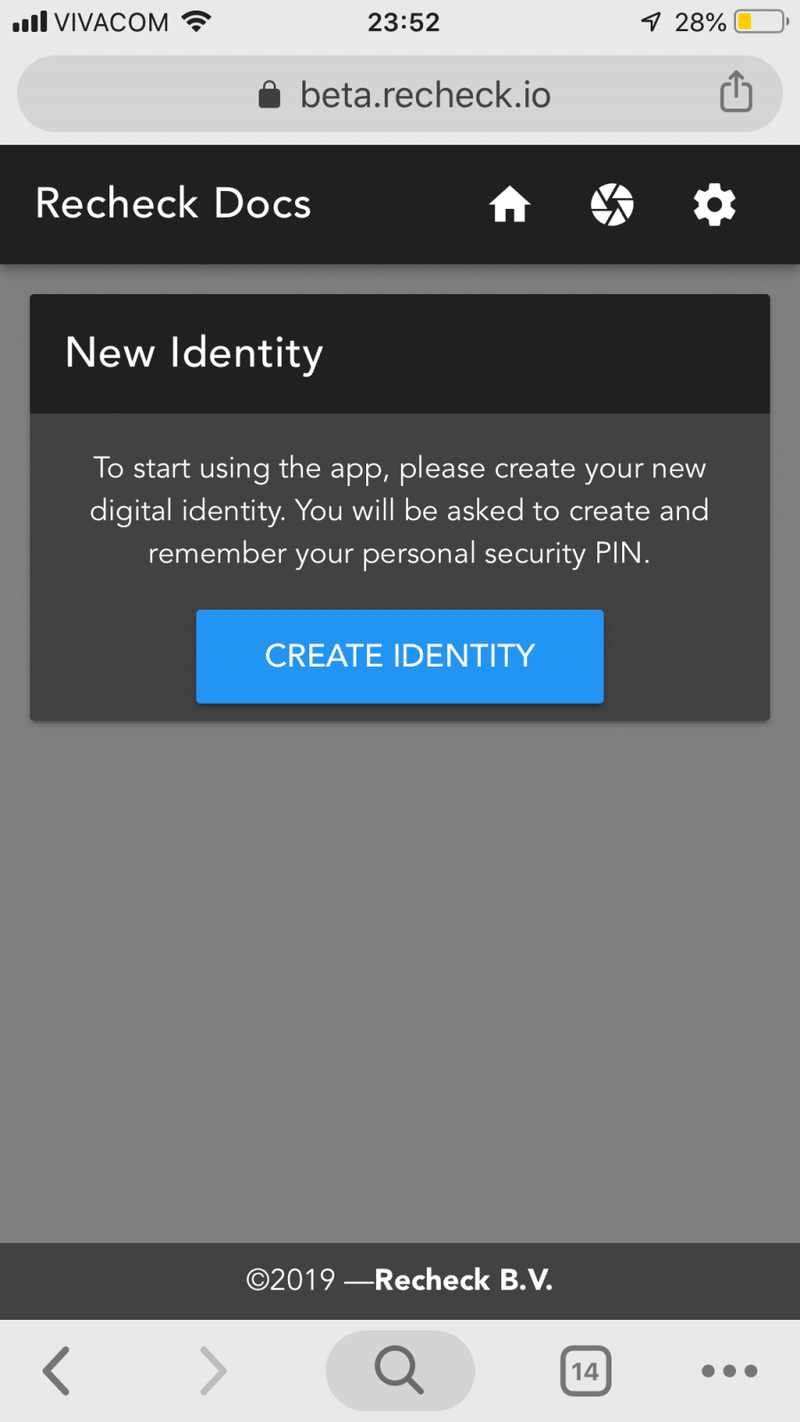
Task: Tap the Recheck Docs title
Action: click(173, 204)
